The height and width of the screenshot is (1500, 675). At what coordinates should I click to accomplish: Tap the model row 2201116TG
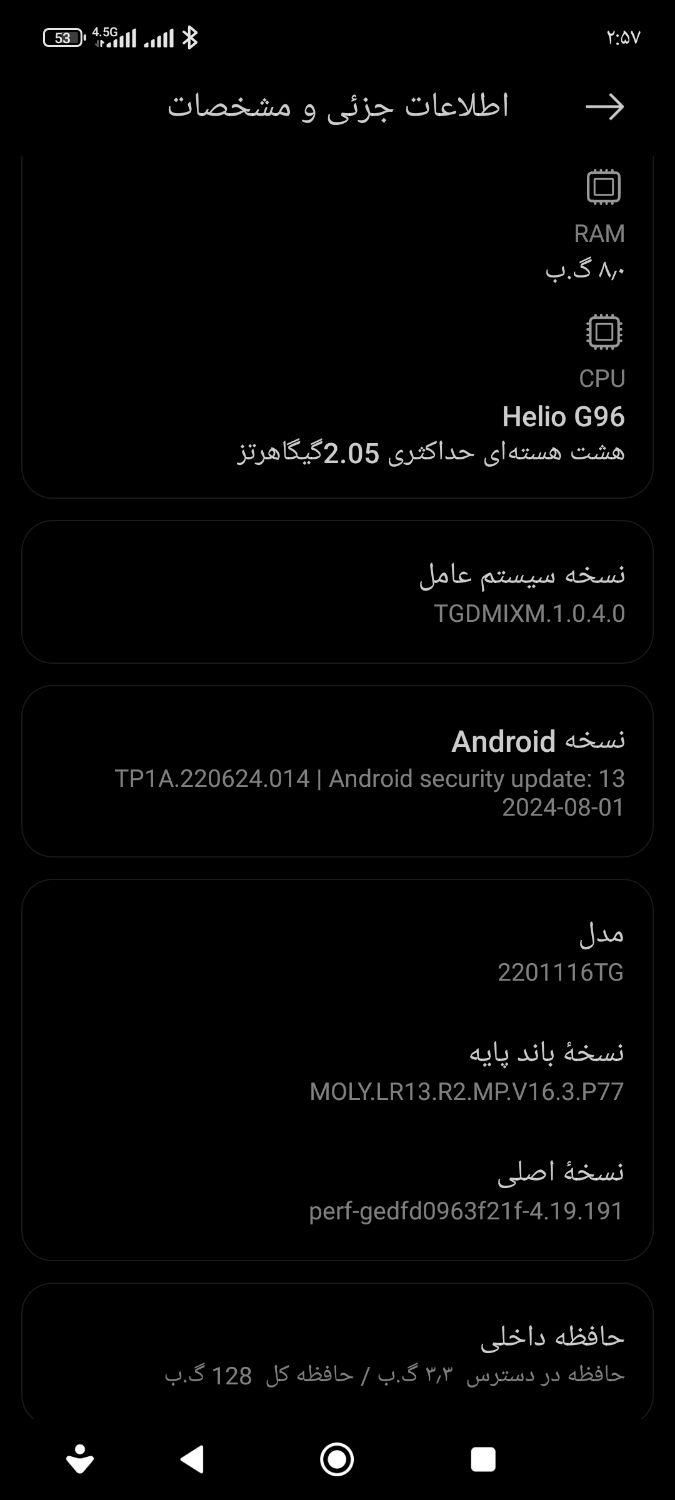[337, 951]
